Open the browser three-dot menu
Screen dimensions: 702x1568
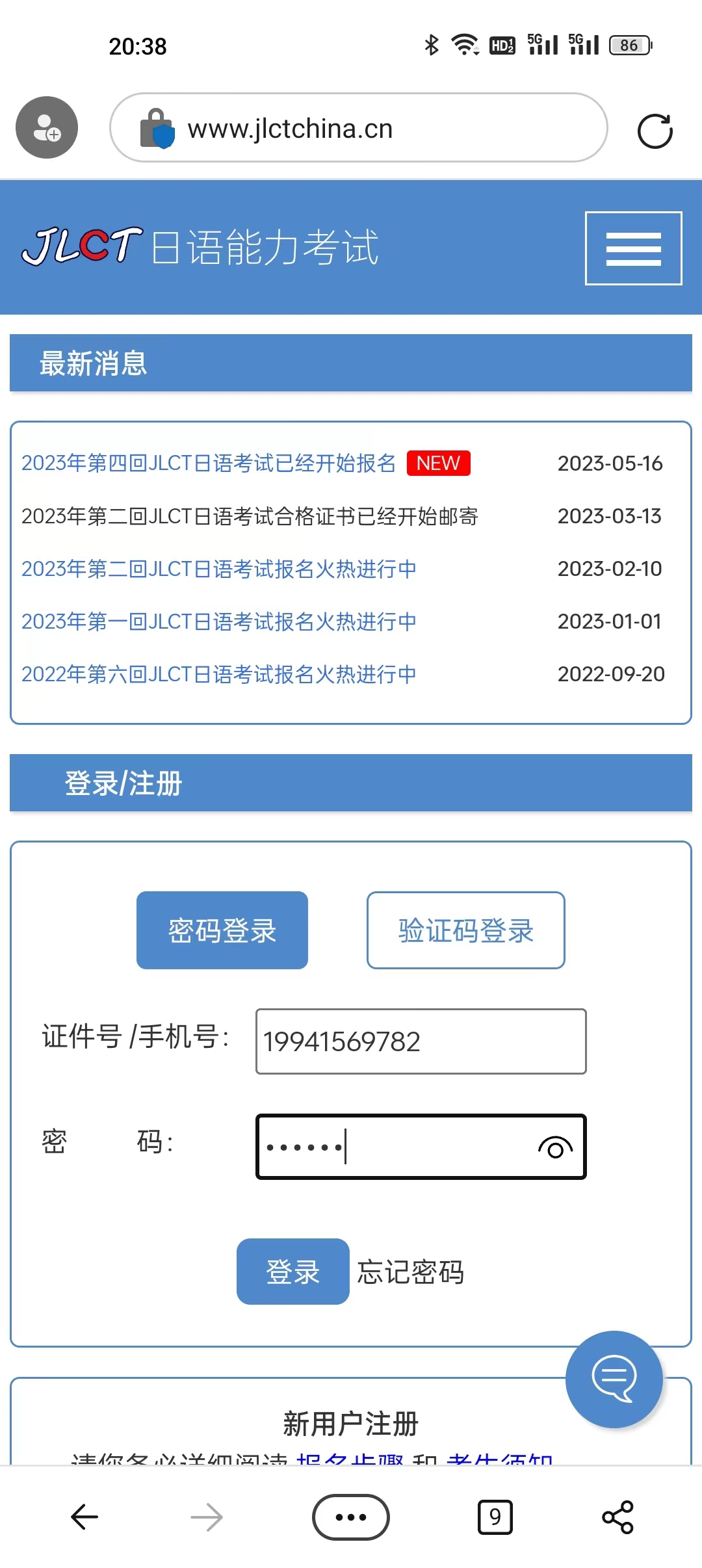click(x=351, y=1517)
